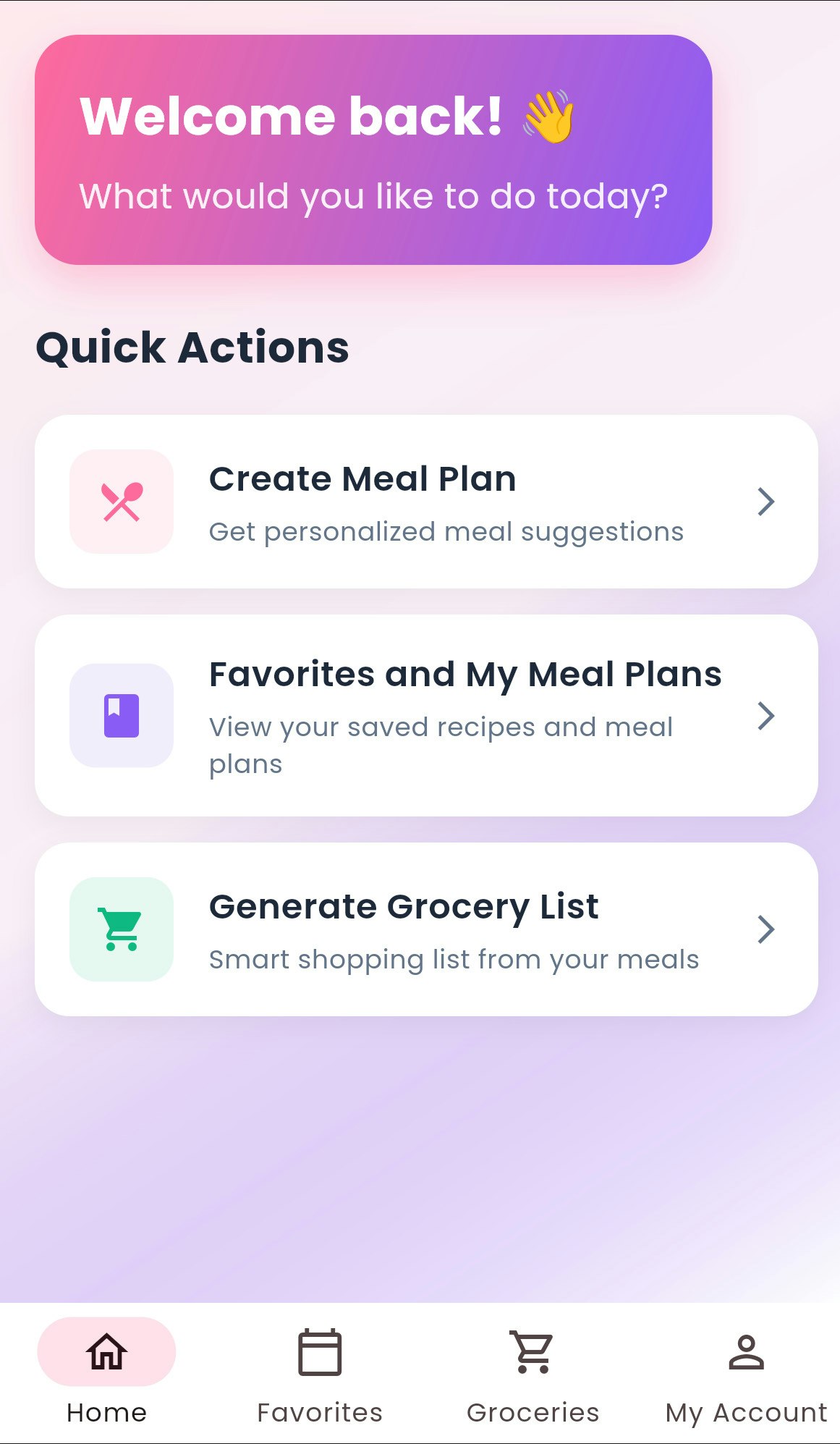Select the My Account tab
This screenshot has width=840, height=1444.
point(746,1373)
